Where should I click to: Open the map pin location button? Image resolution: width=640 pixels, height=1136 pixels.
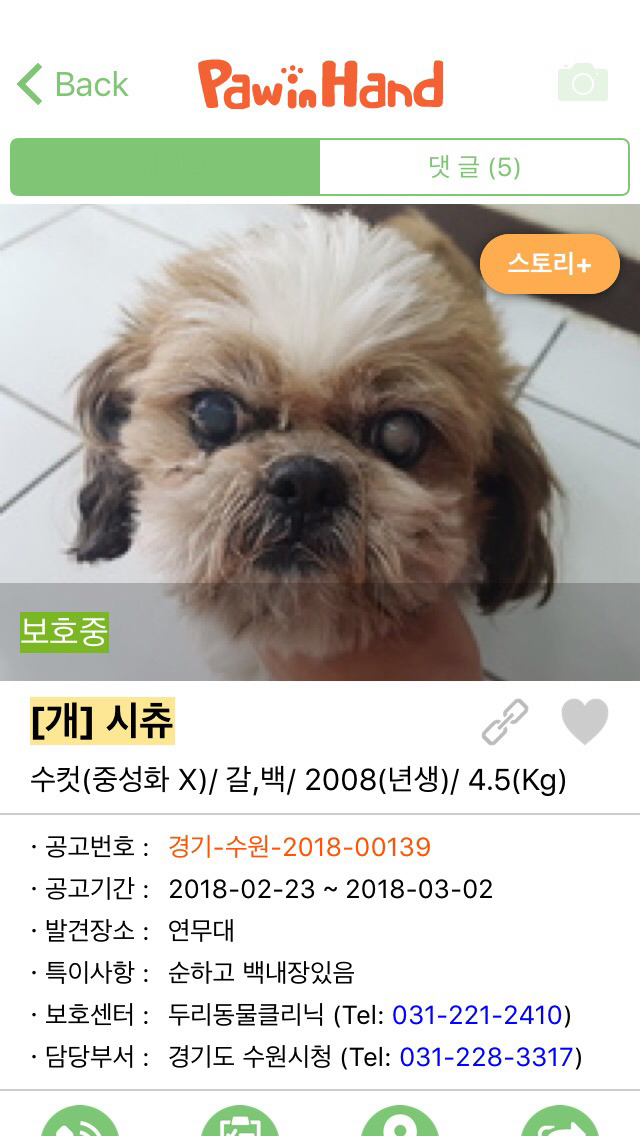click(400, 1124)
